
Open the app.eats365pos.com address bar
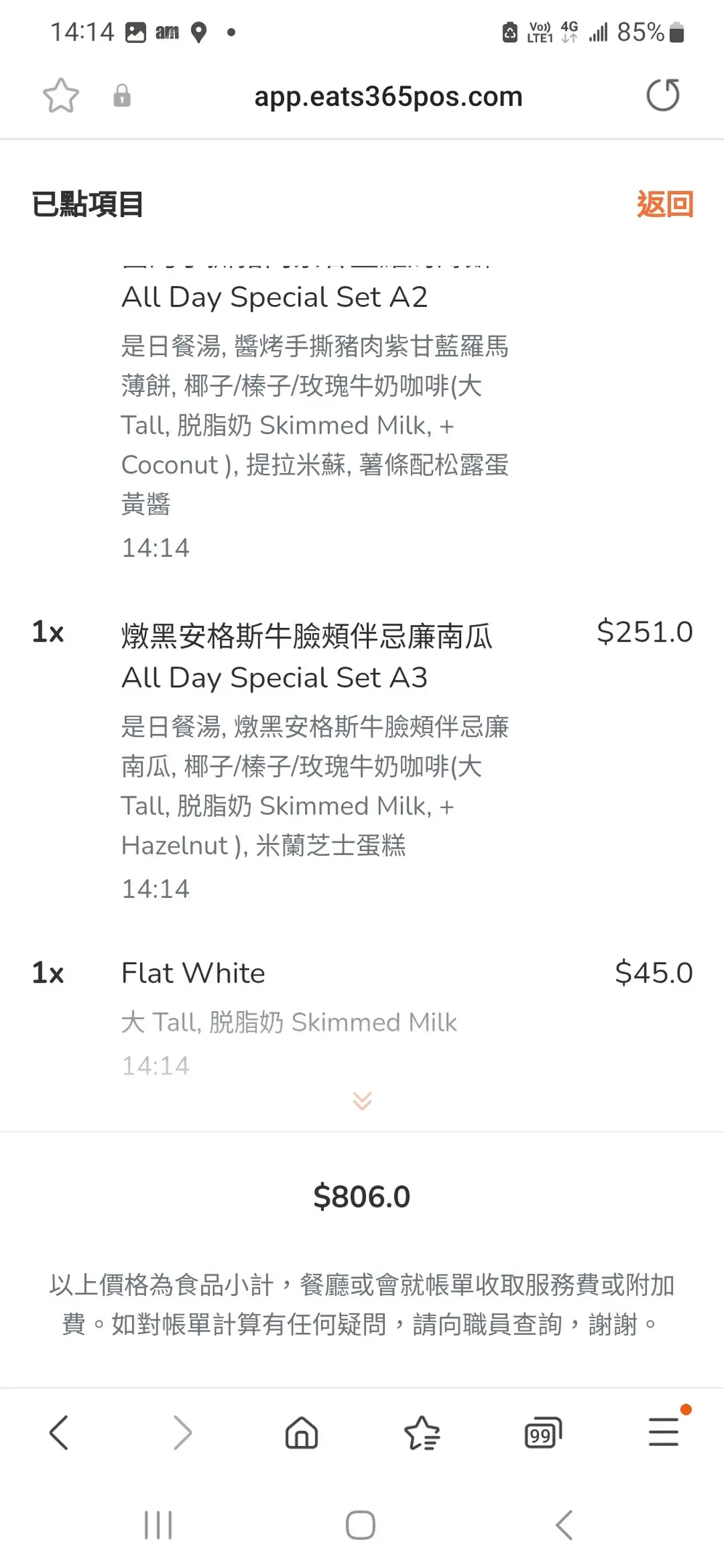(x=389, y=97)
